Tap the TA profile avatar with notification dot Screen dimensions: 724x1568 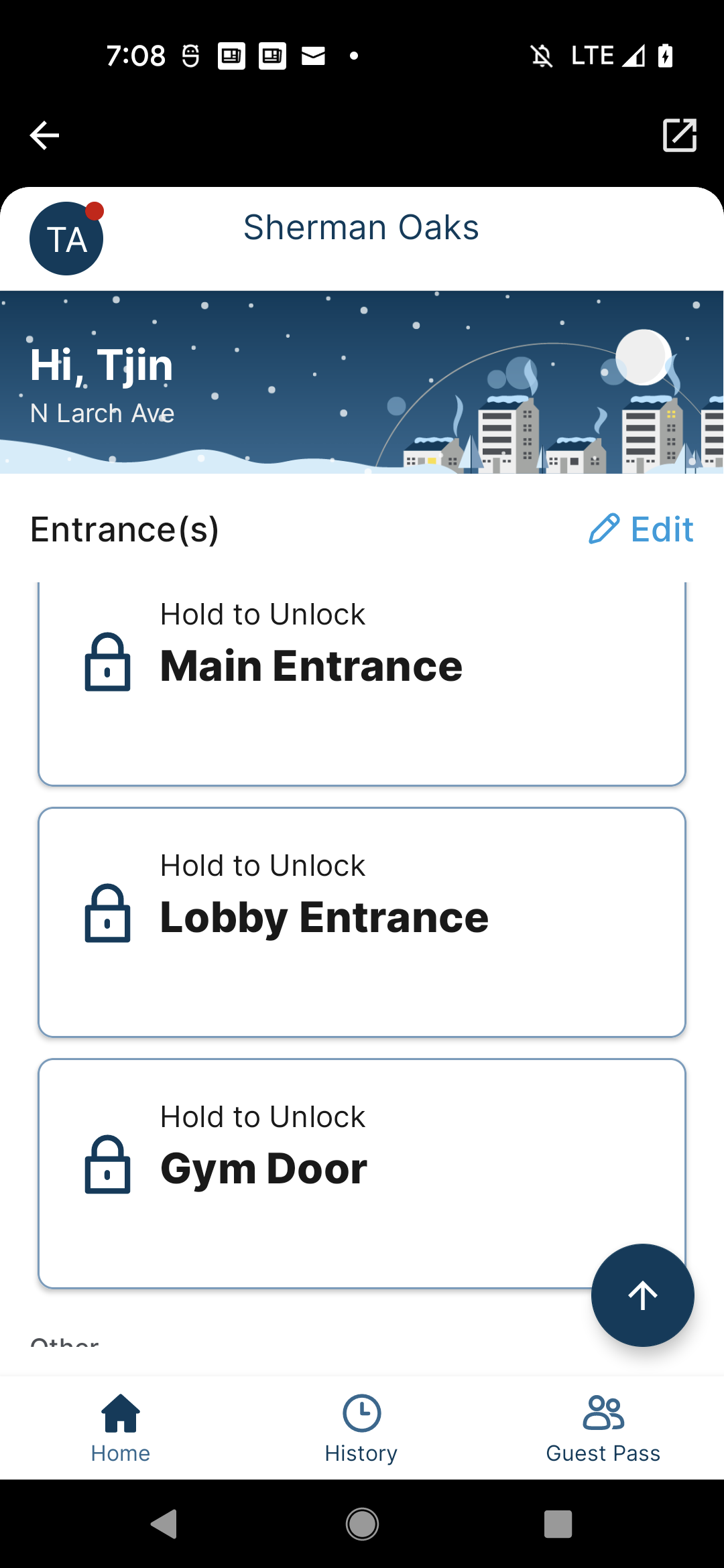[66, 237]
